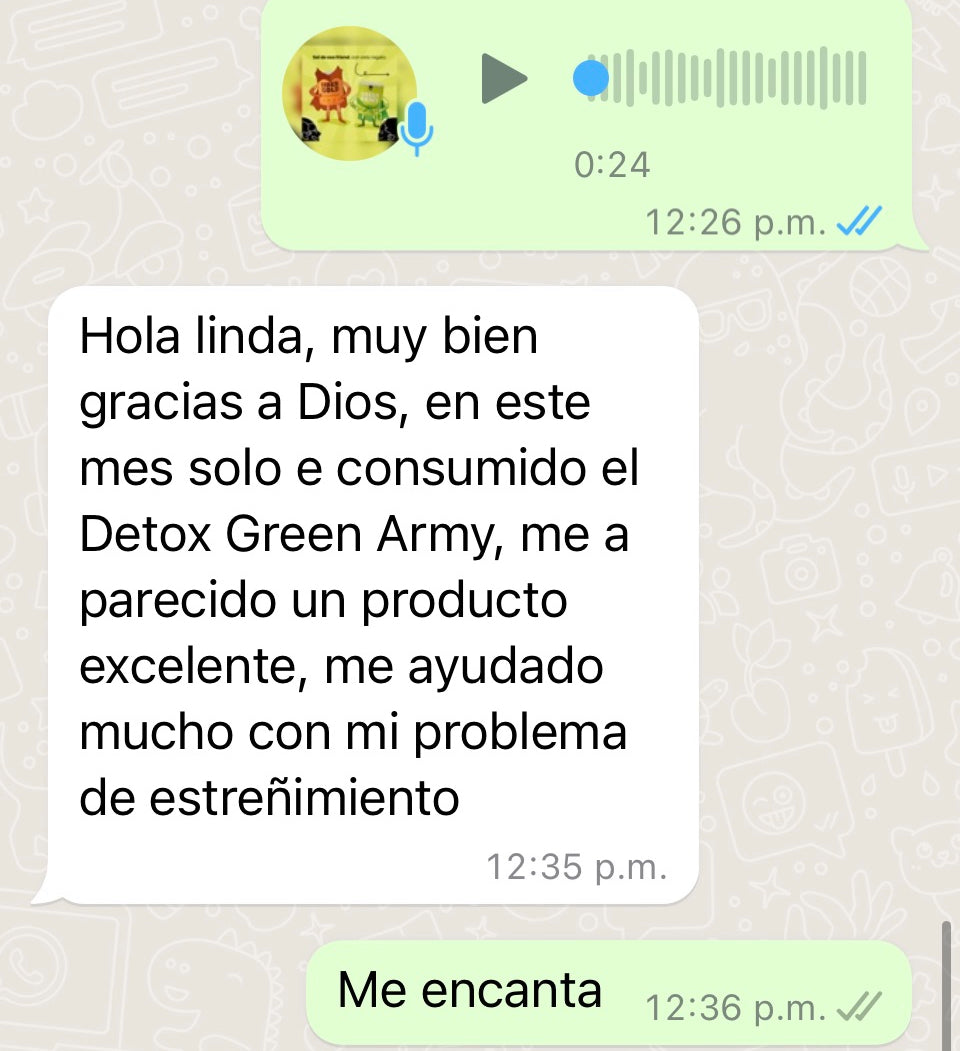Tap the '0:24' duration label of the audio
The width and height of the screenshot is (960, 1051).
tap(612, 162)
